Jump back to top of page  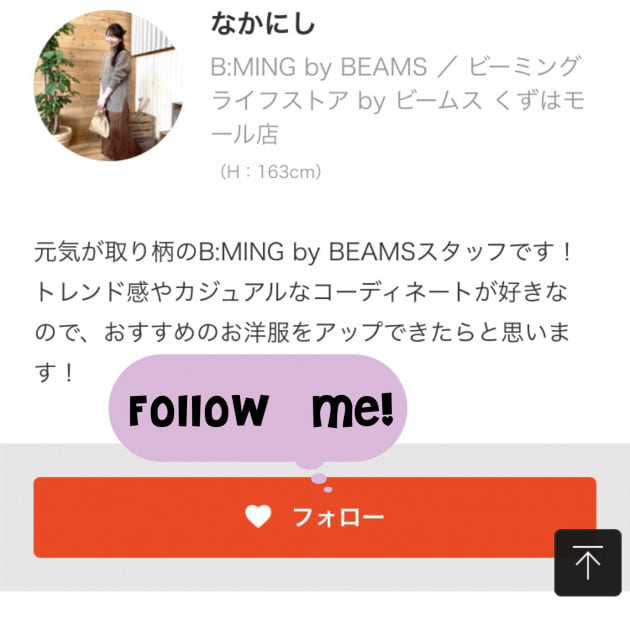pyautogui.click(x=588, y=563)
